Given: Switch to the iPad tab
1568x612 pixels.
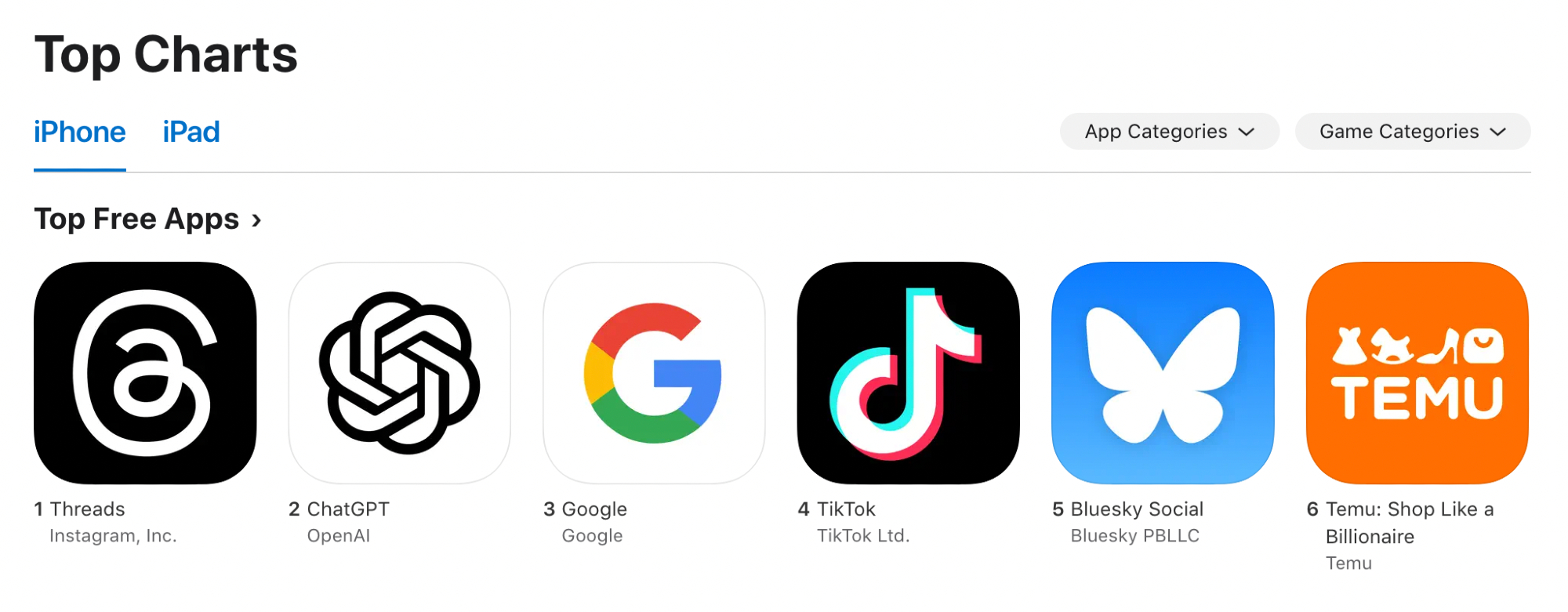Looking at the screenshot, I should click(x=191, y=132).
